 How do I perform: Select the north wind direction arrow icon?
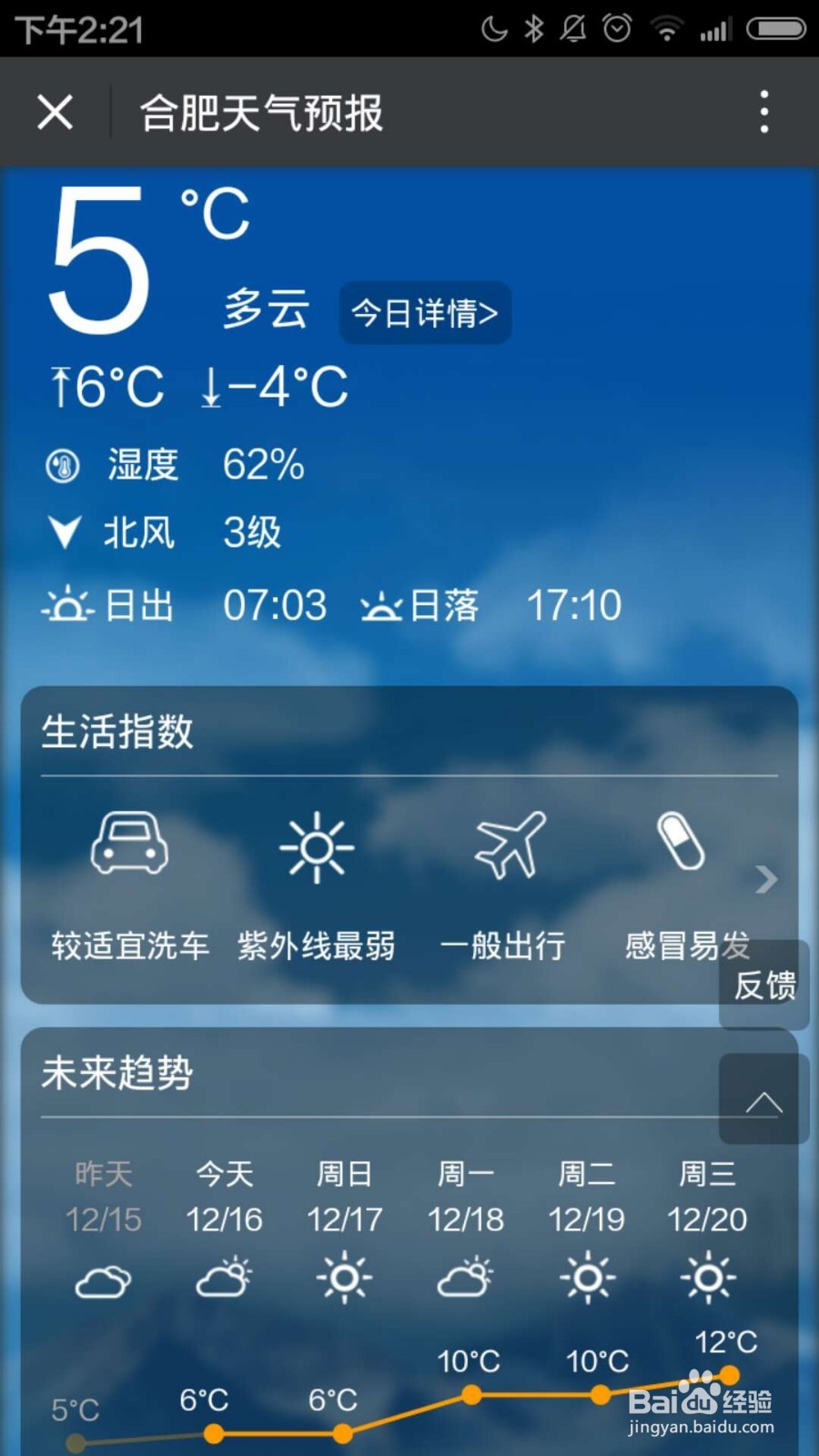(65, 532)
